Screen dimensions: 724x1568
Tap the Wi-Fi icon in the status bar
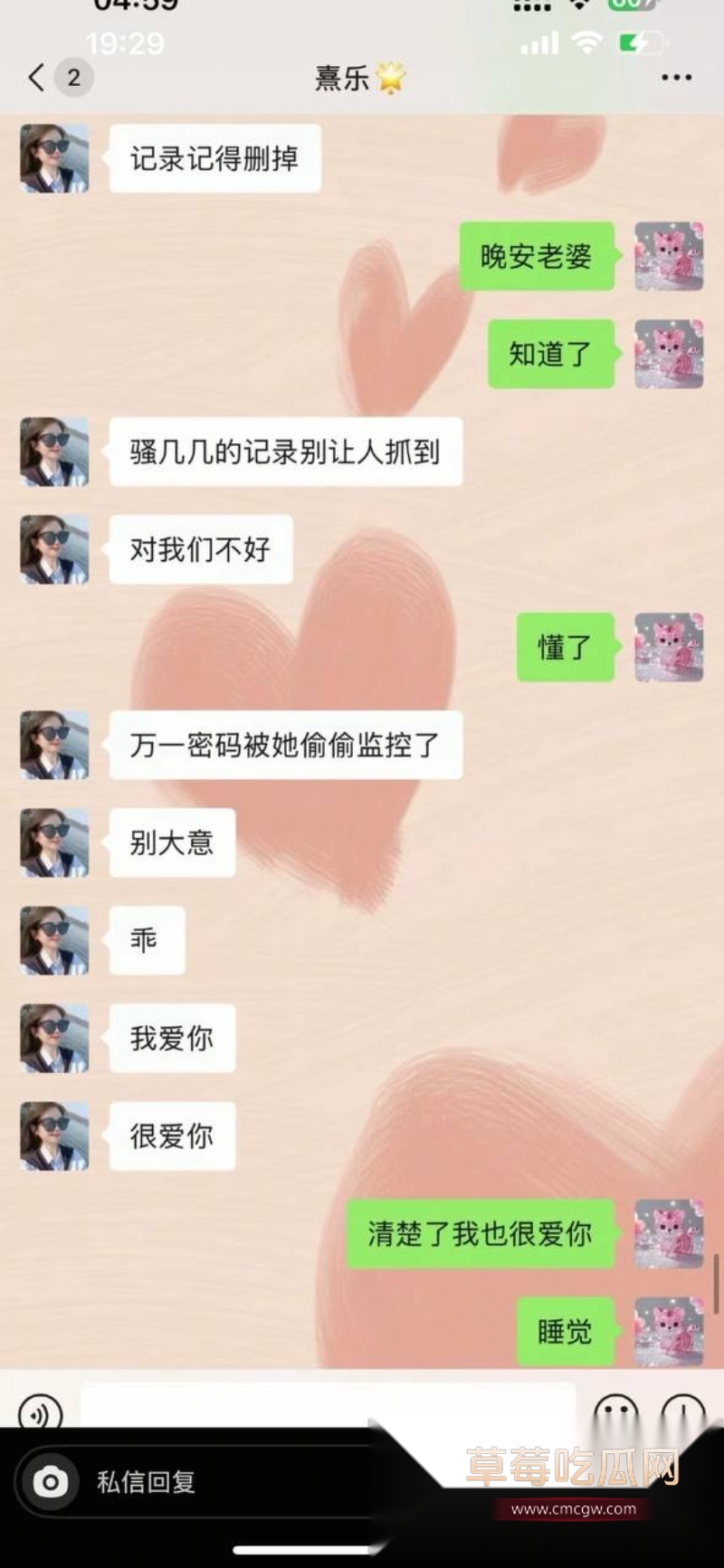585,42
